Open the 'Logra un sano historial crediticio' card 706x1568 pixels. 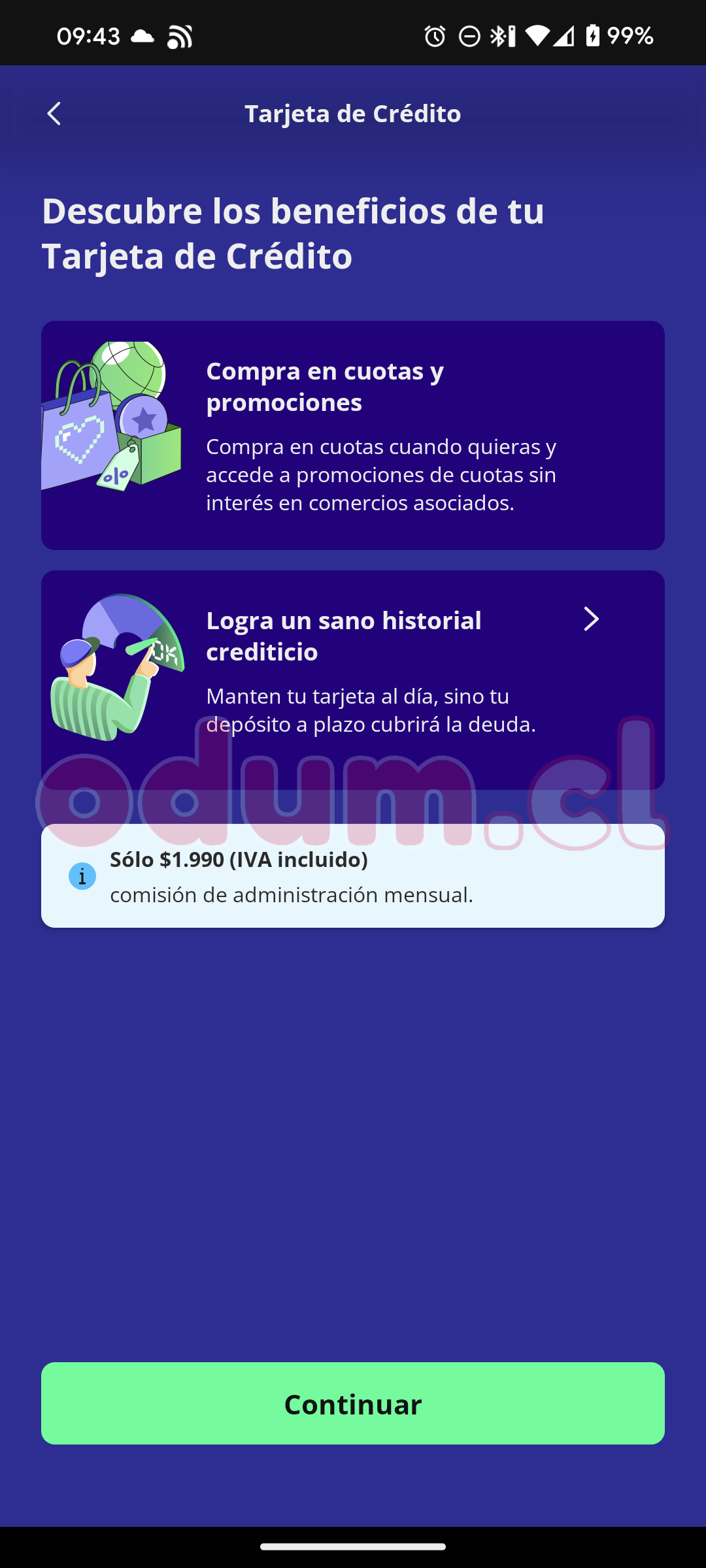[353, 673]
